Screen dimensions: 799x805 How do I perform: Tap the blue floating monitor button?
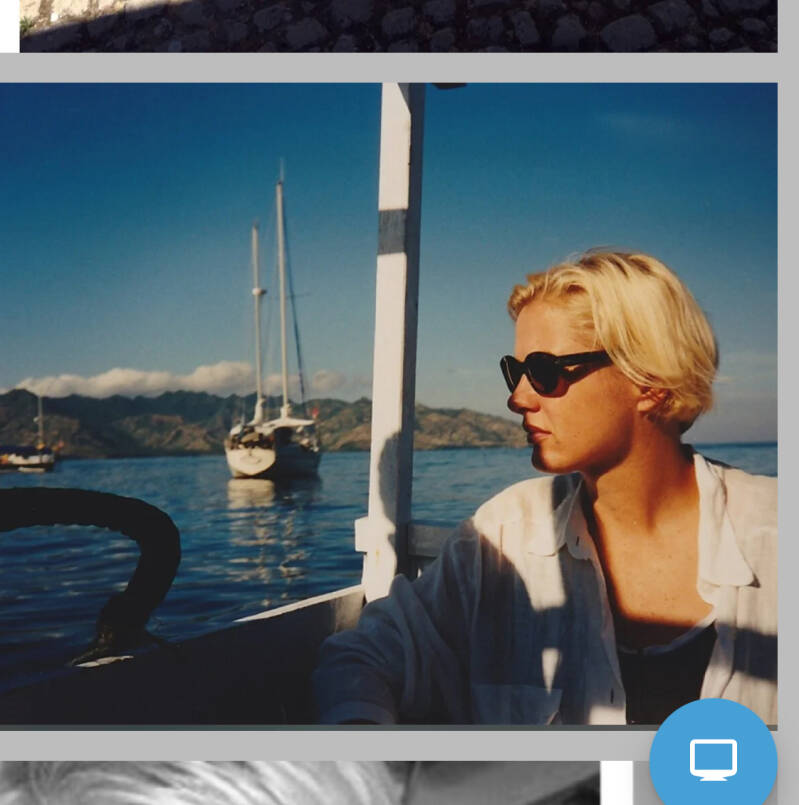(713, 760)
